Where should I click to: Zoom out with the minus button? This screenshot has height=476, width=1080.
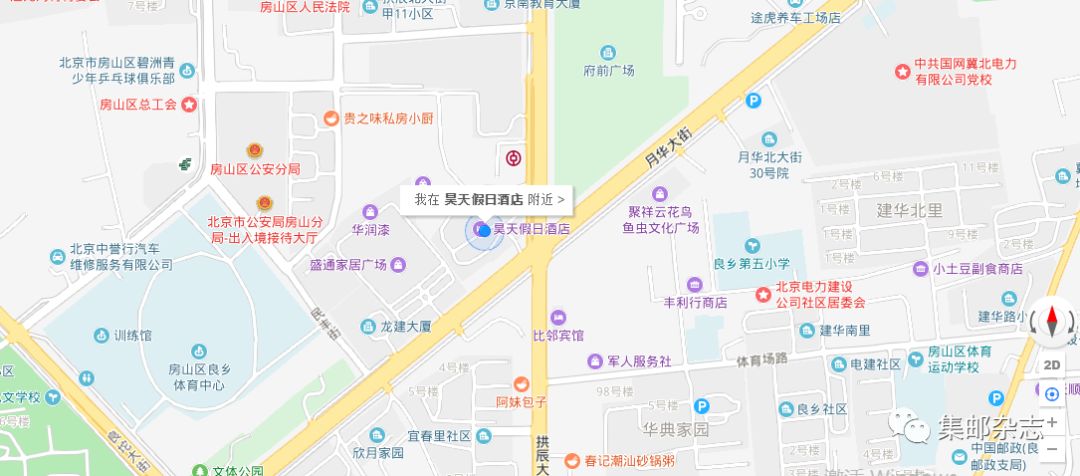tap(1052, 450)
